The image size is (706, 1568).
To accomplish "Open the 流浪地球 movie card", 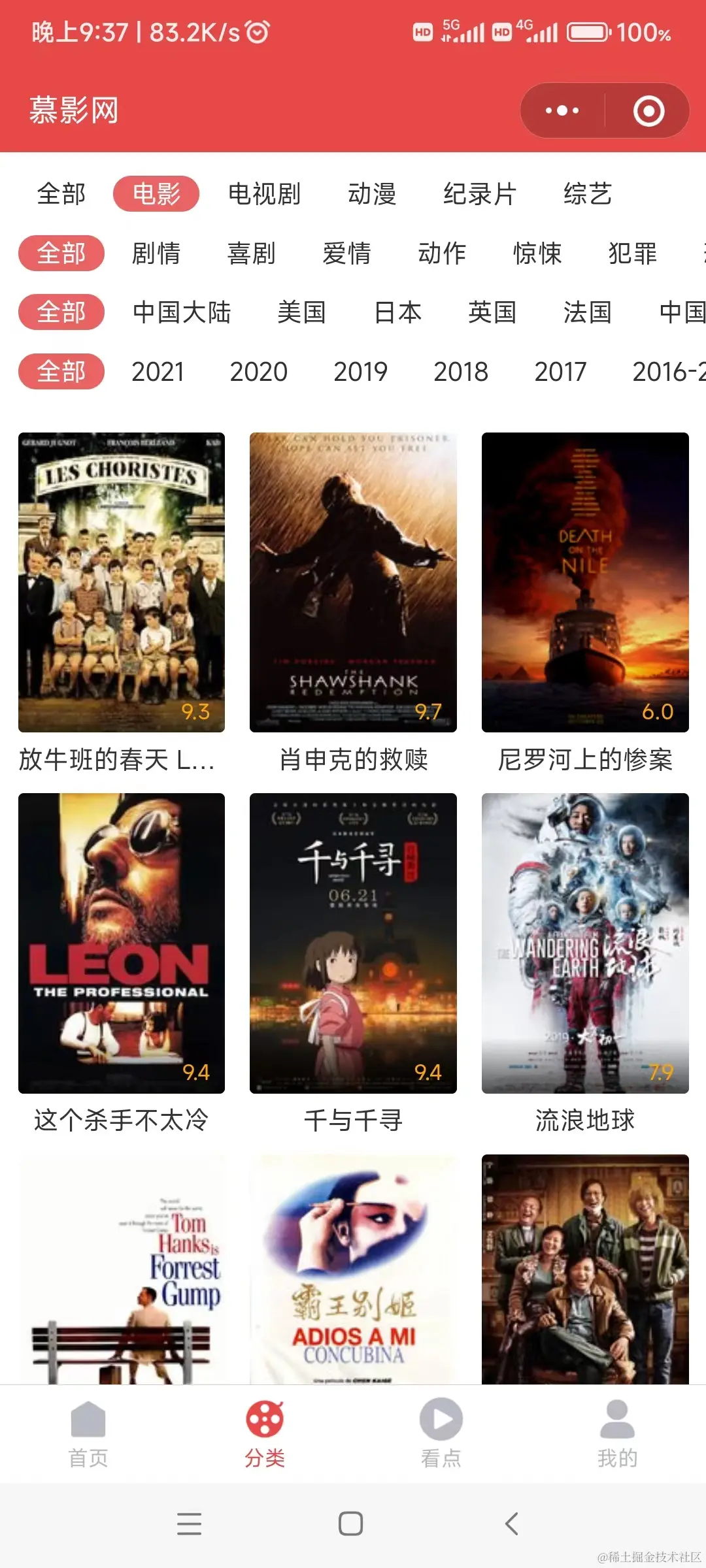I will point(585,943).
